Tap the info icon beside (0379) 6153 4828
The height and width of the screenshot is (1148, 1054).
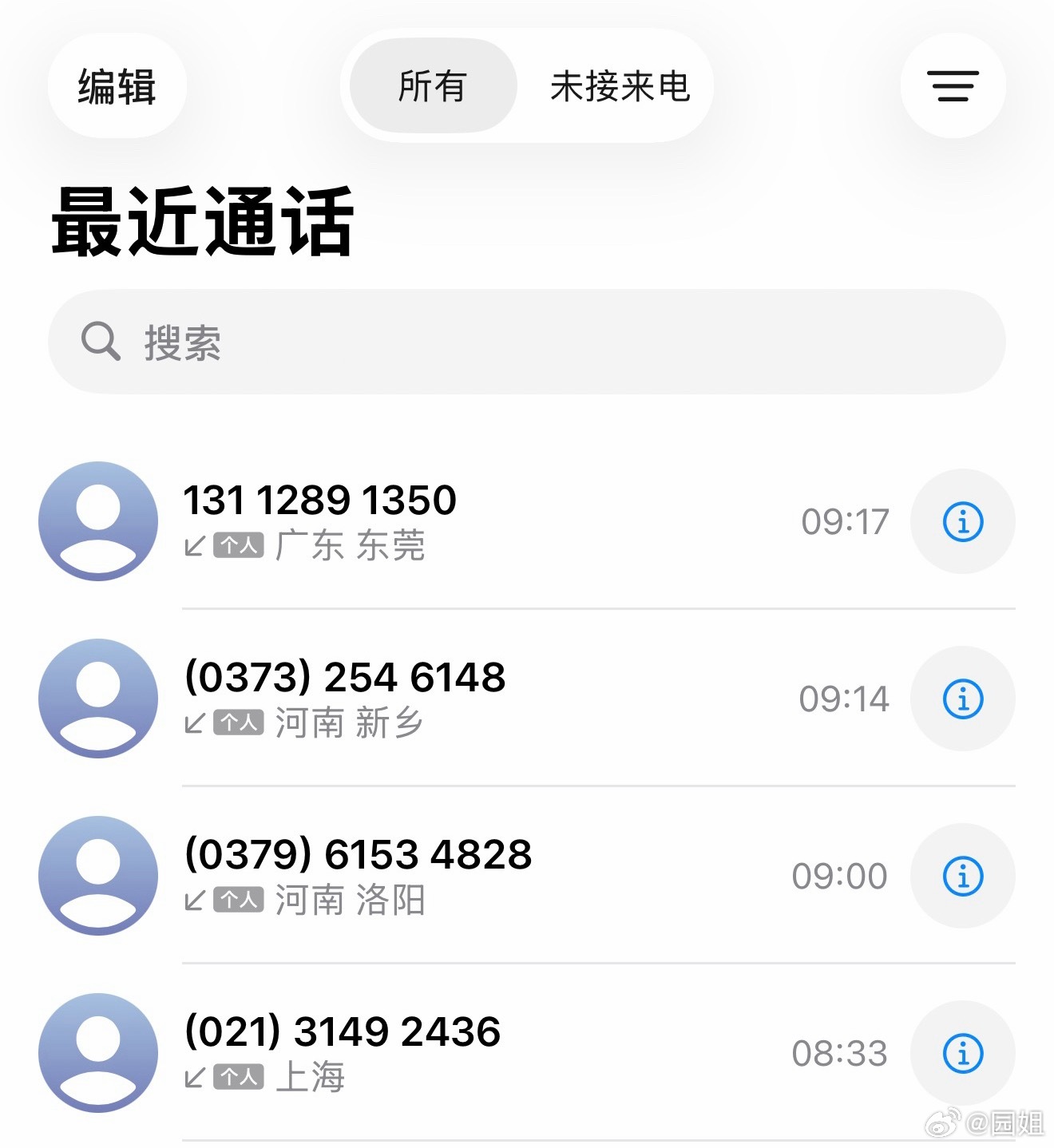963,875
